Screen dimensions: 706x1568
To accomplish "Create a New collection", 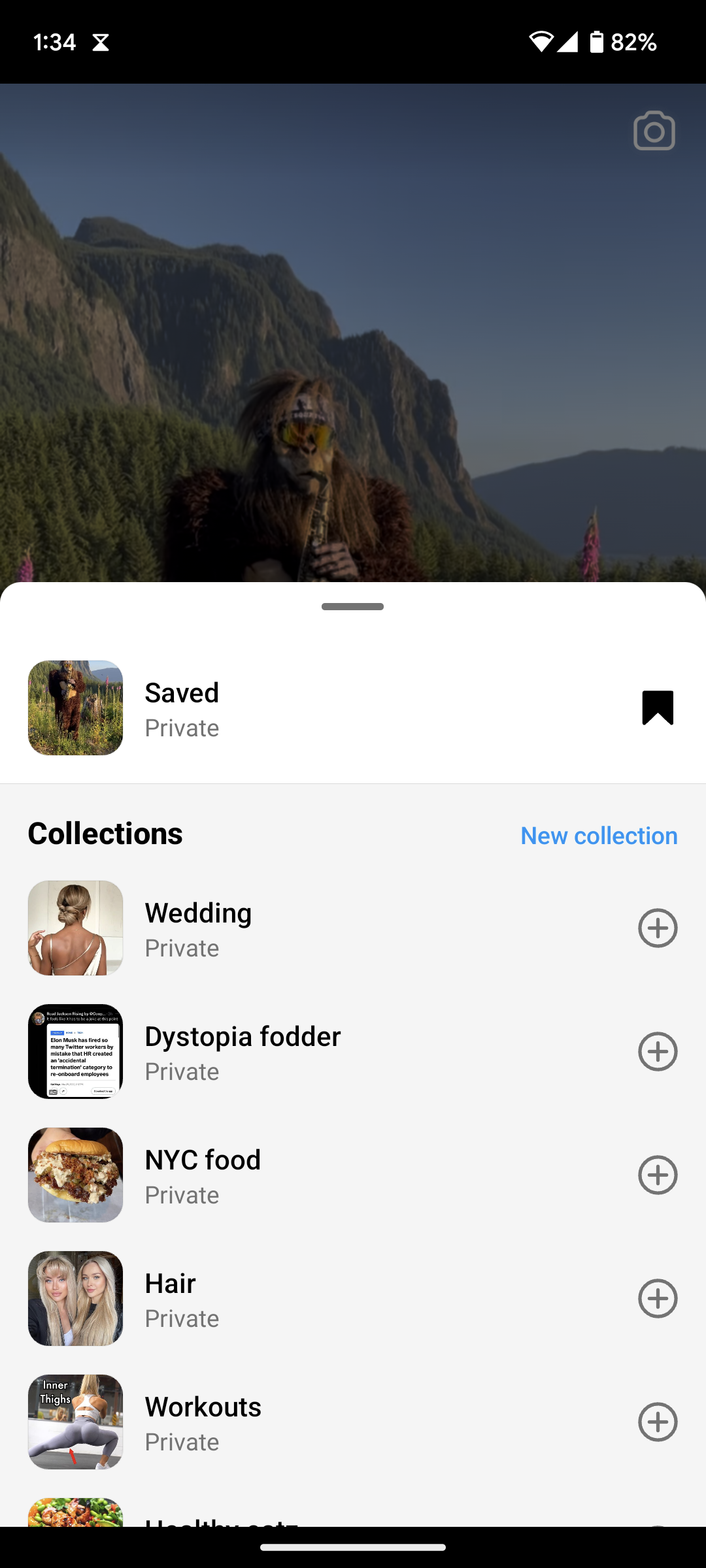I will (599, 836).
